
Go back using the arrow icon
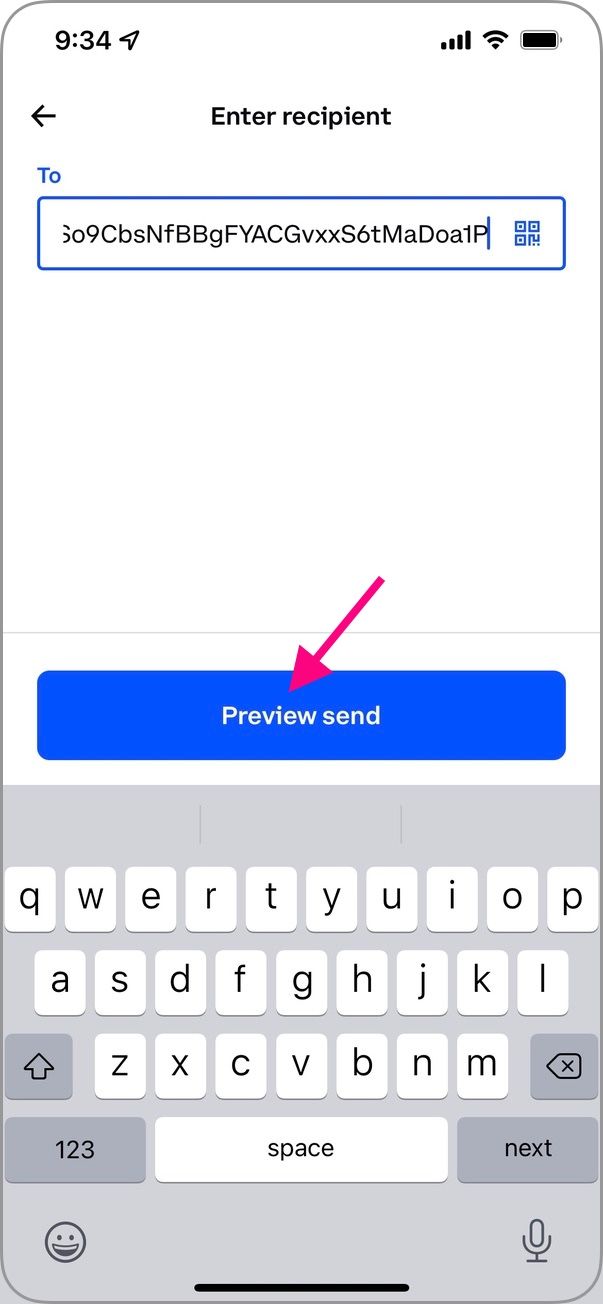(44, 116)
